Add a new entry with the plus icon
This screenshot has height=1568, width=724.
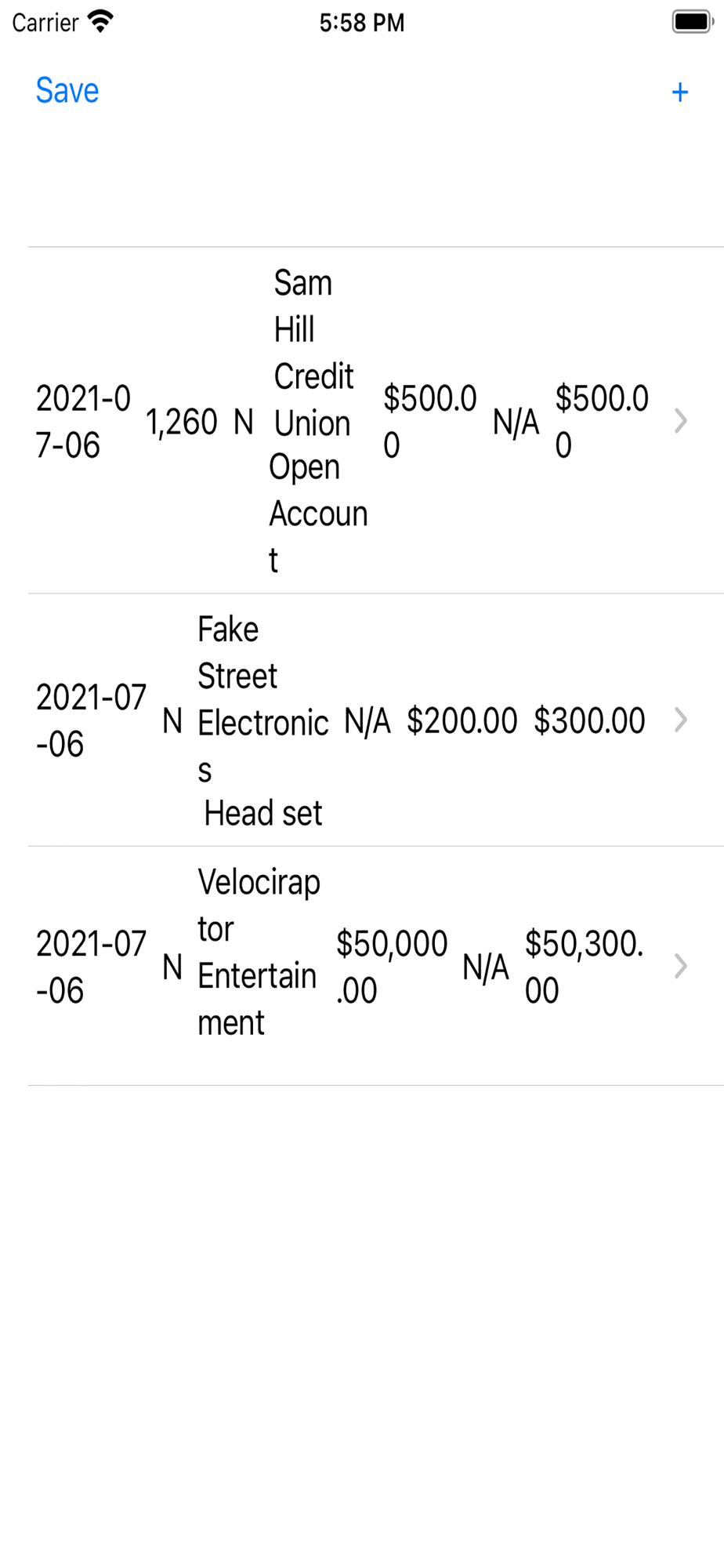tap(679, 93)
